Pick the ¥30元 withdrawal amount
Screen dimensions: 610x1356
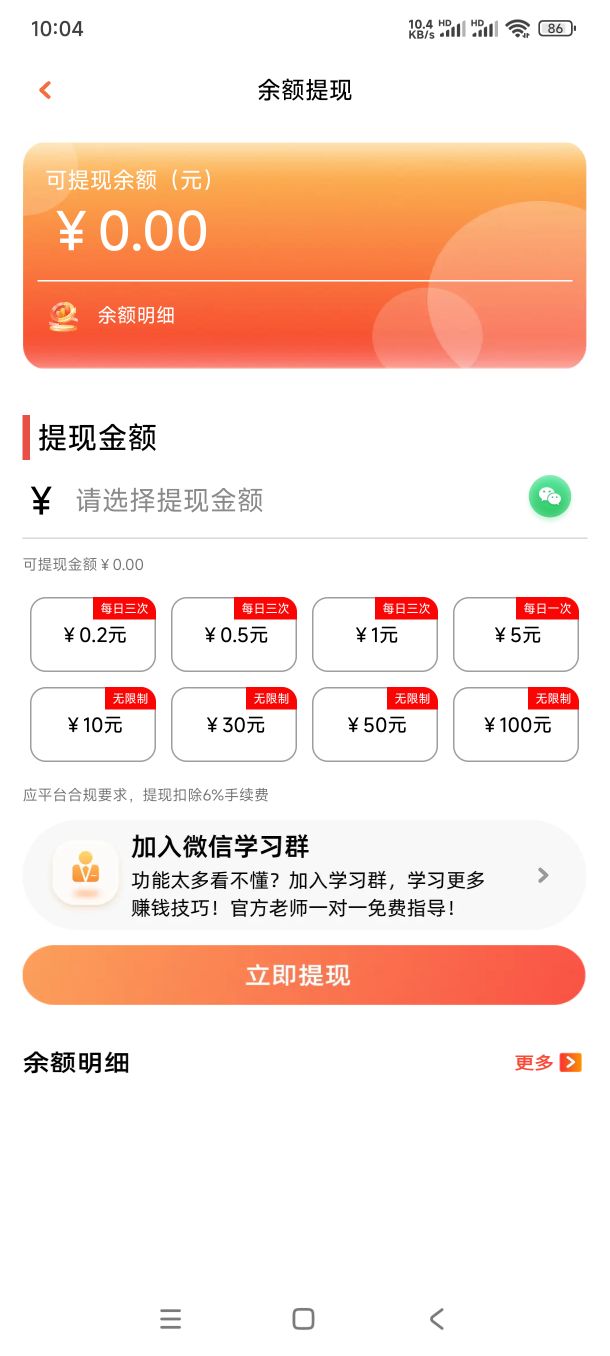coord(234,725)
